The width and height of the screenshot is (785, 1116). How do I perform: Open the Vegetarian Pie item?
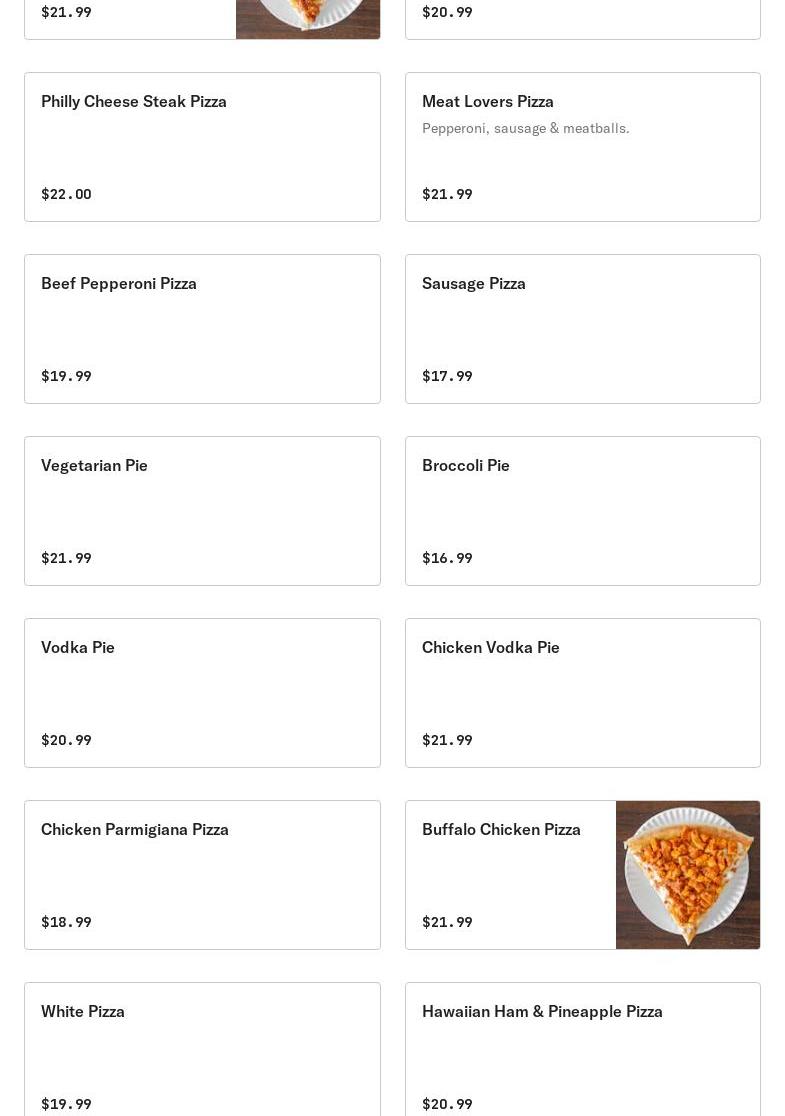pos(202,511)
